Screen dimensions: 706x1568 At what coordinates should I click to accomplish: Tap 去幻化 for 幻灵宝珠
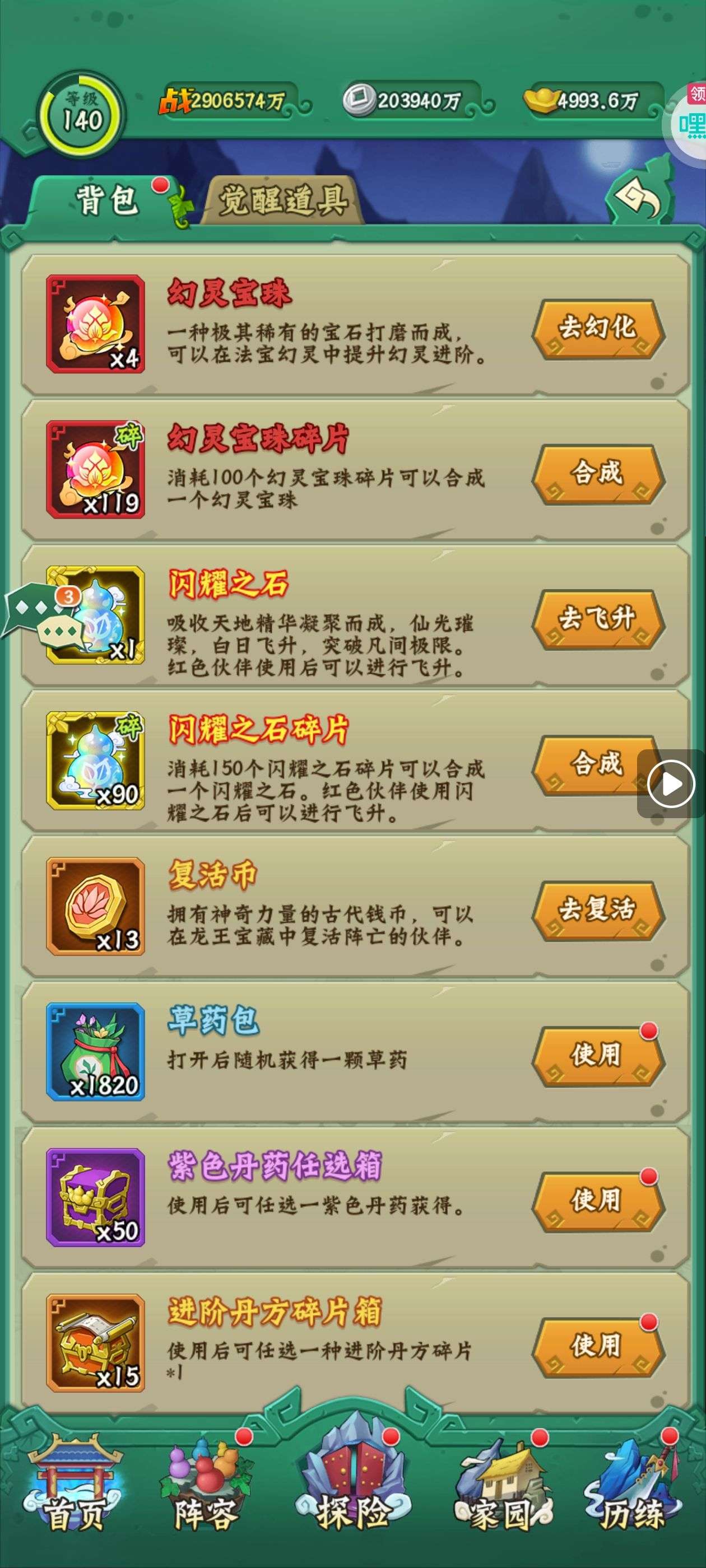pyautogui.click(x=597, y=329)
